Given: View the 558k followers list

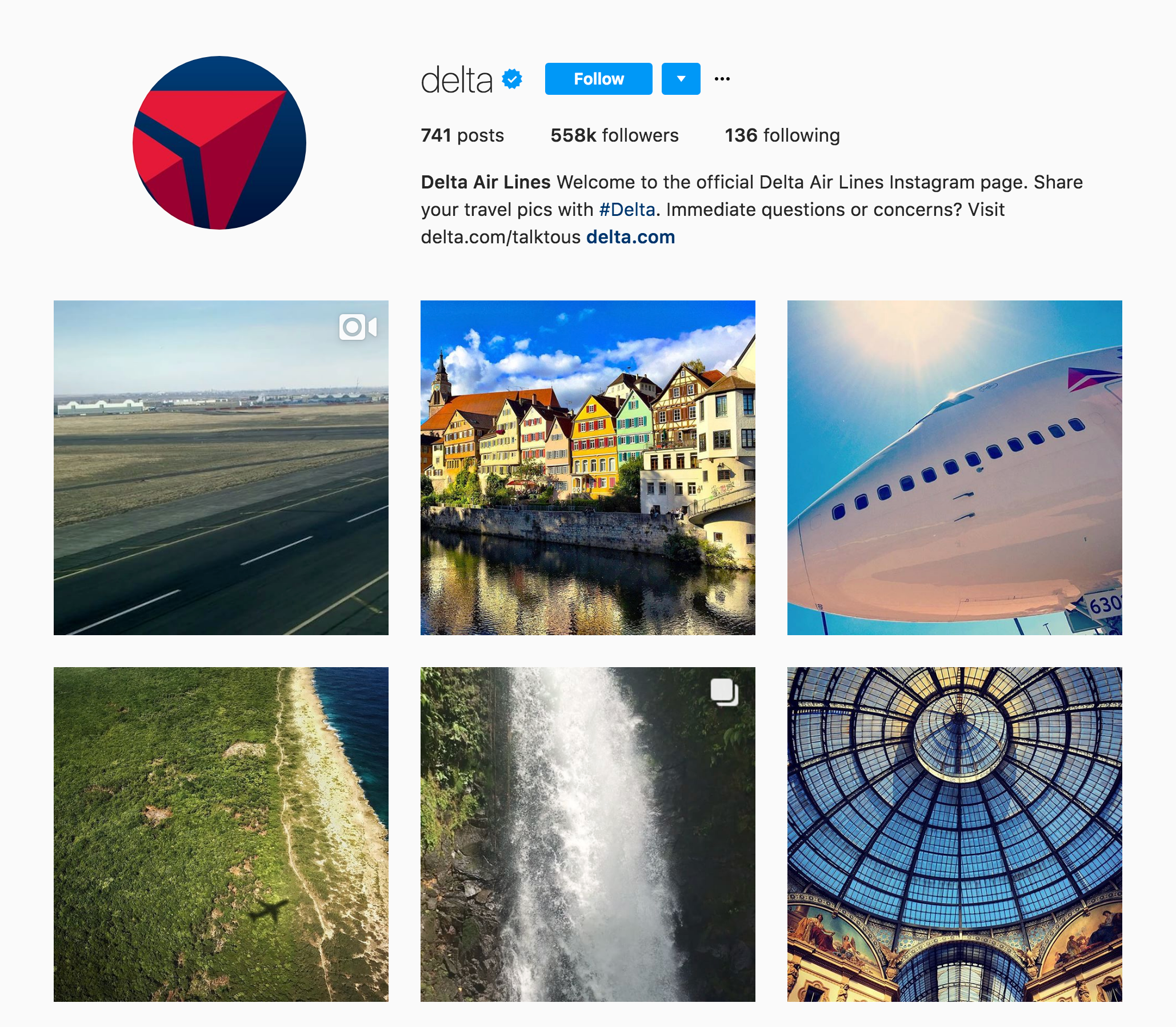Looking at the screenshot, I should [614, 135].
